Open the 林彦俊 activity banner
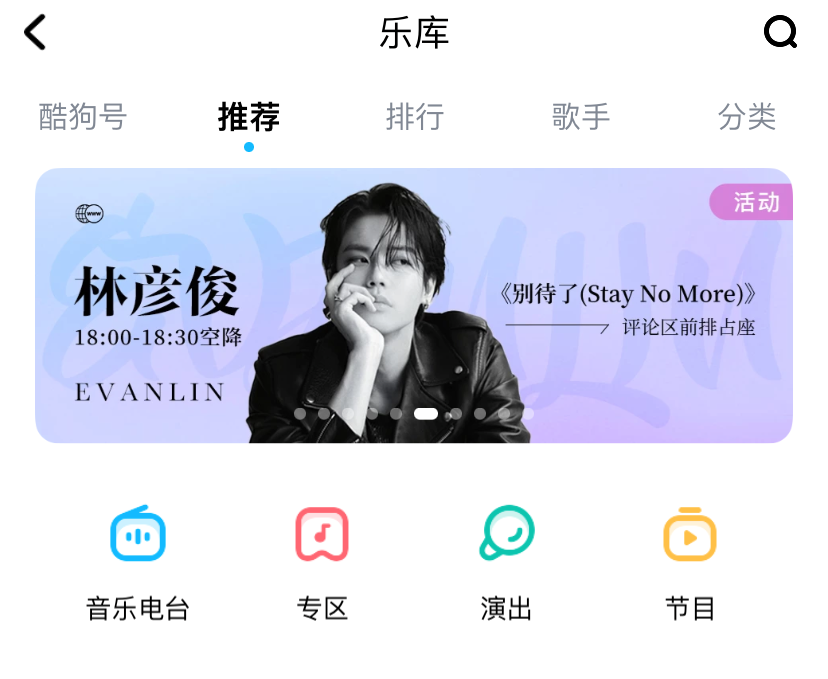 (414, 305)
